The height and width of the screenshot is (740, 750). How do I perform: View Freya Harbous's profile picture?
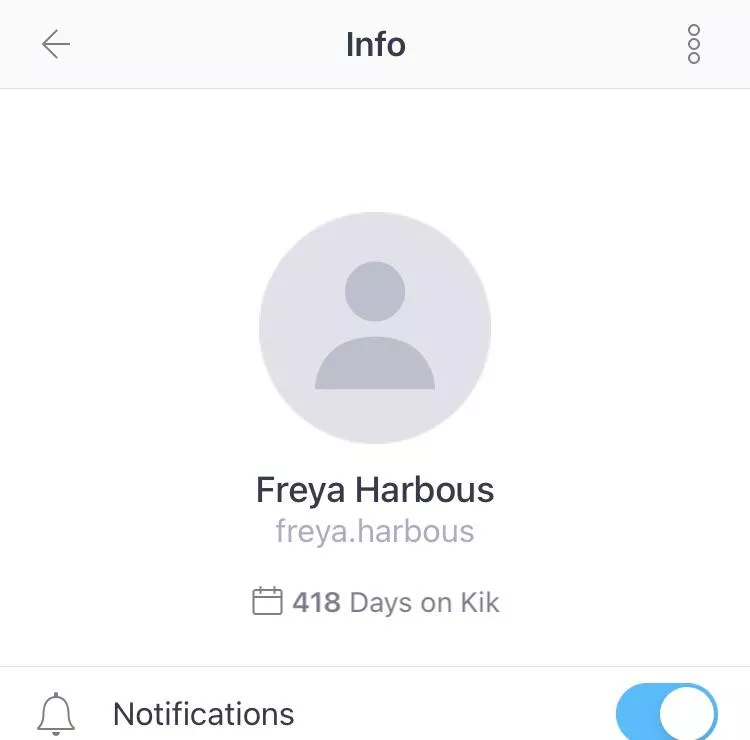pos(375,327)
